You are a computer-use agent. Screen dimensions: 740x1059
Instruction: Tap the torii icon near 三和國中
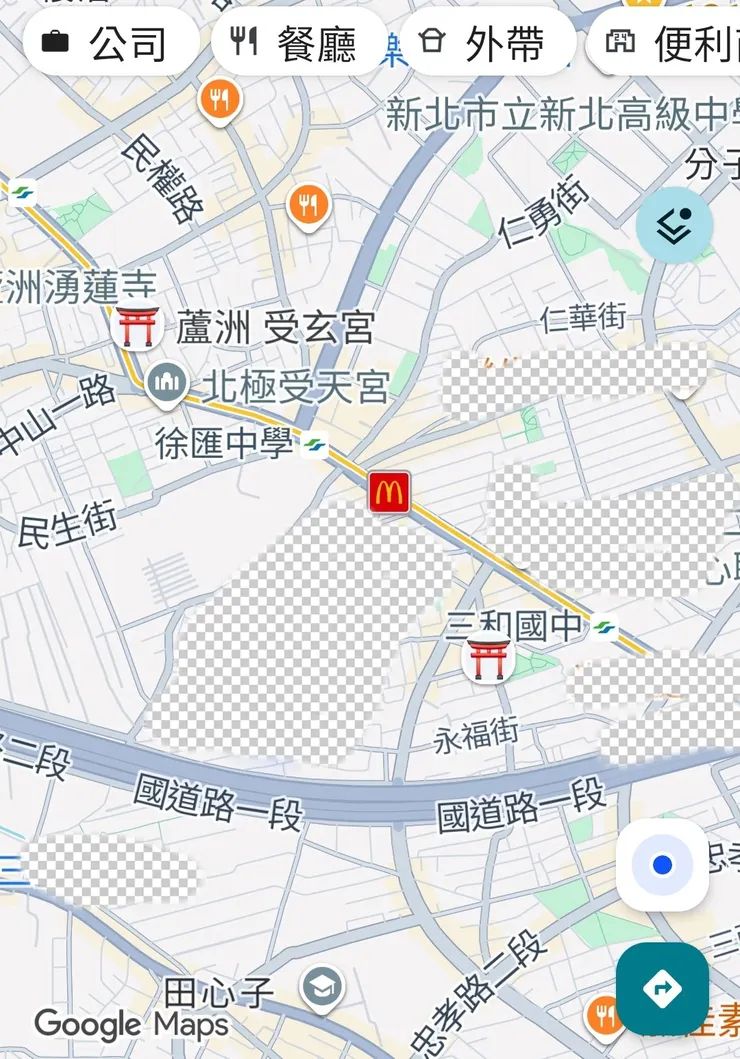pos(488,659)
